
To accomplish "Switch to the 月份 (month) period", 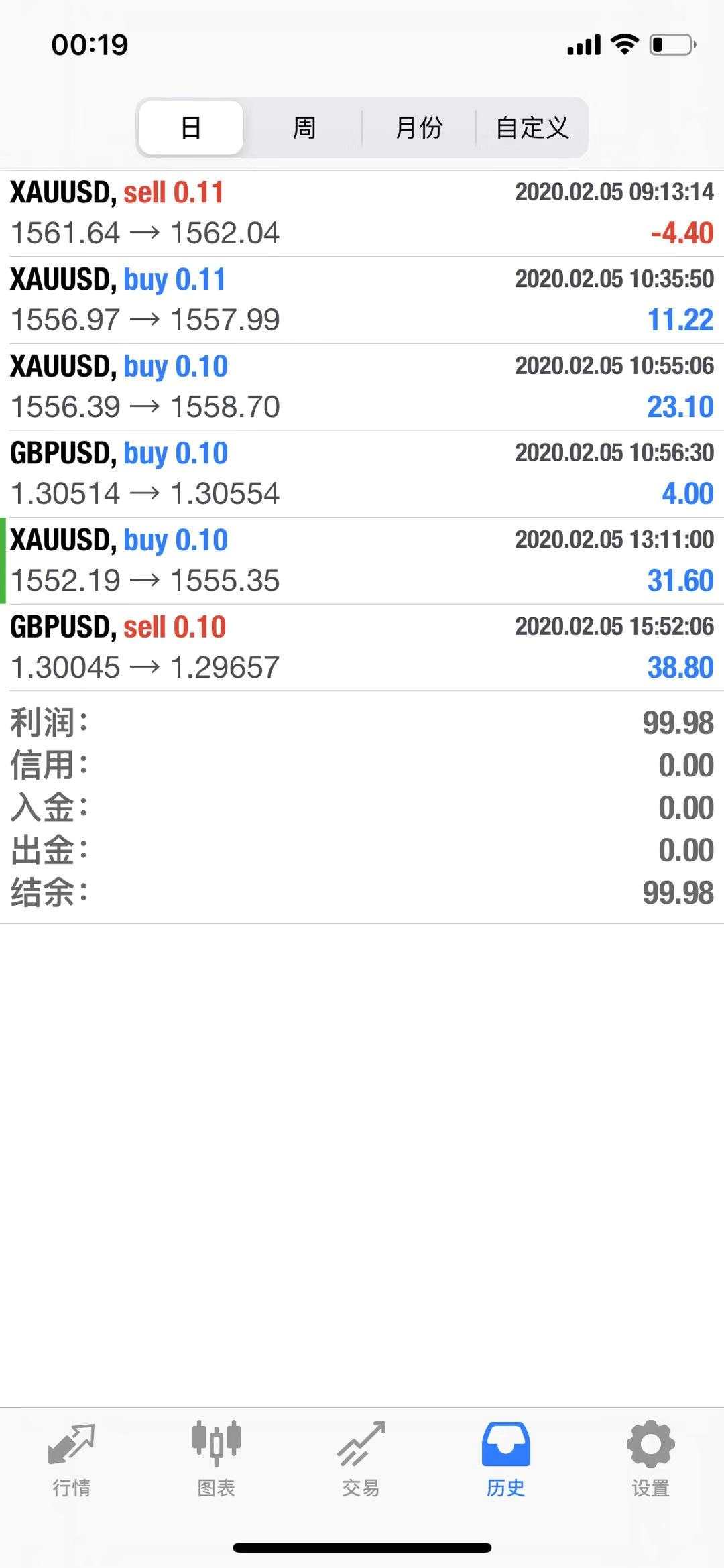I will pyautogui.click(x=419, y=127).
